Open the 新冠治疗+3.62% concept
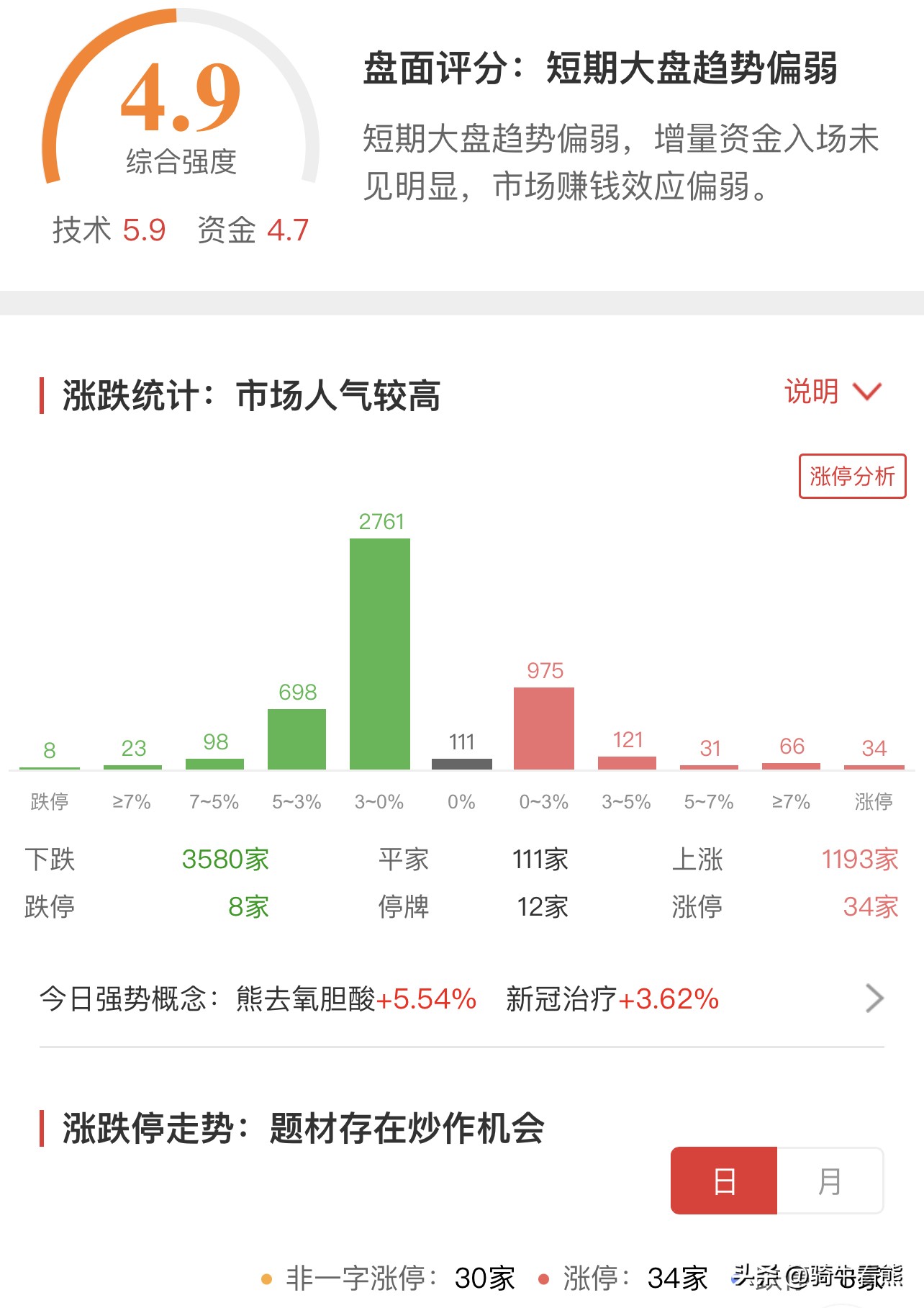Screen dimensions: 924x1308 click(609, 998)
